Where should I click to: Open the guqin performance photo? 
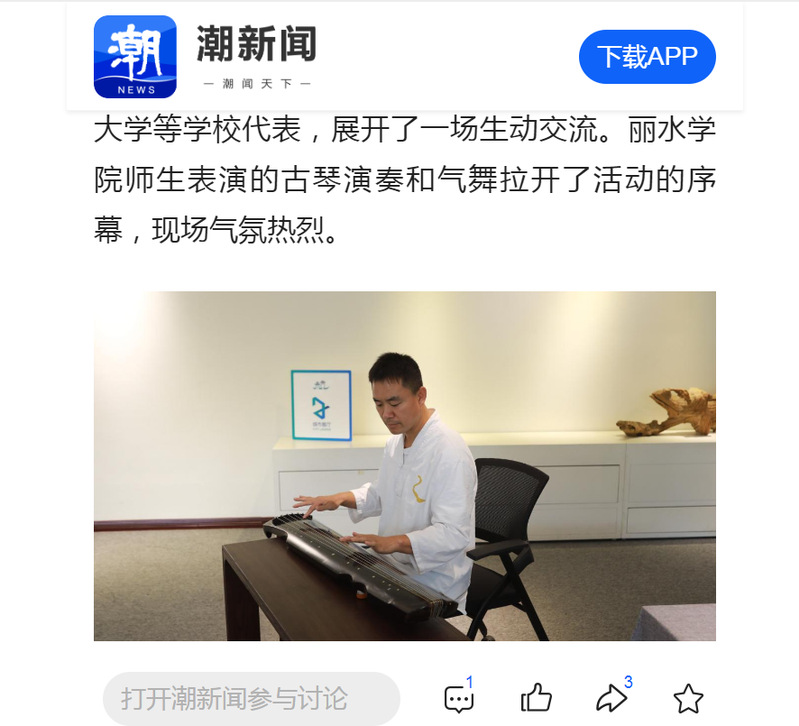tap(404, 466)
